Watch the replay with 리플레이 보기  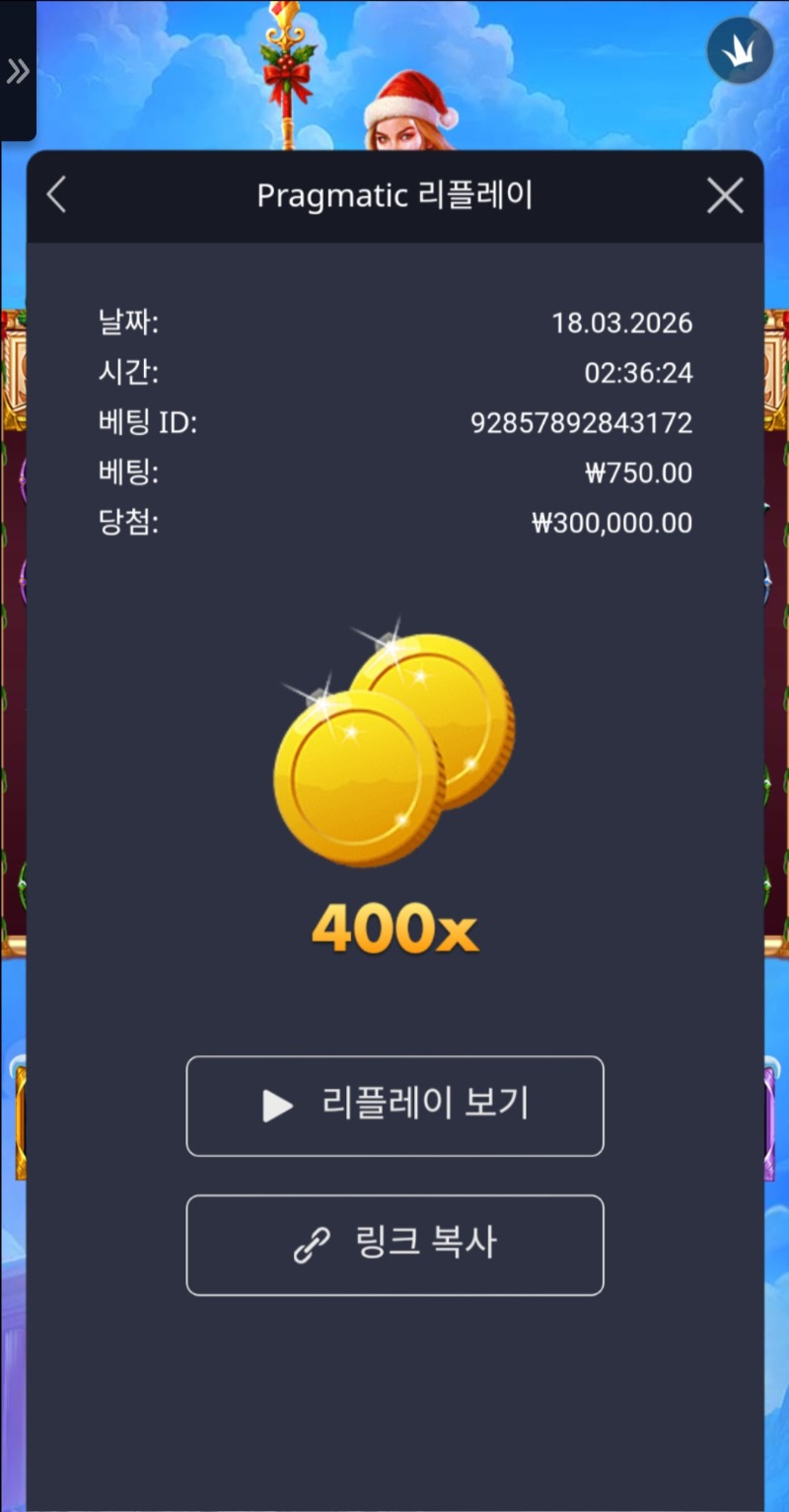coord(394,1106)
